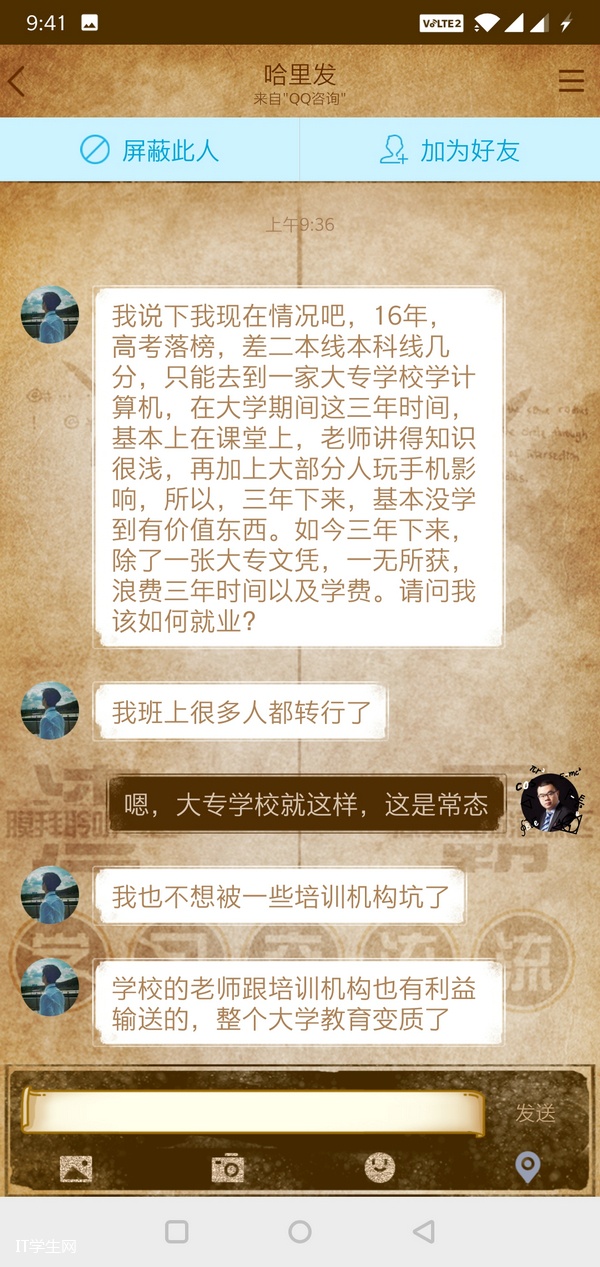
Task: Add 哈里发 as friend via 加为好友
Action: pyautogui.click(x=450, y=150)
